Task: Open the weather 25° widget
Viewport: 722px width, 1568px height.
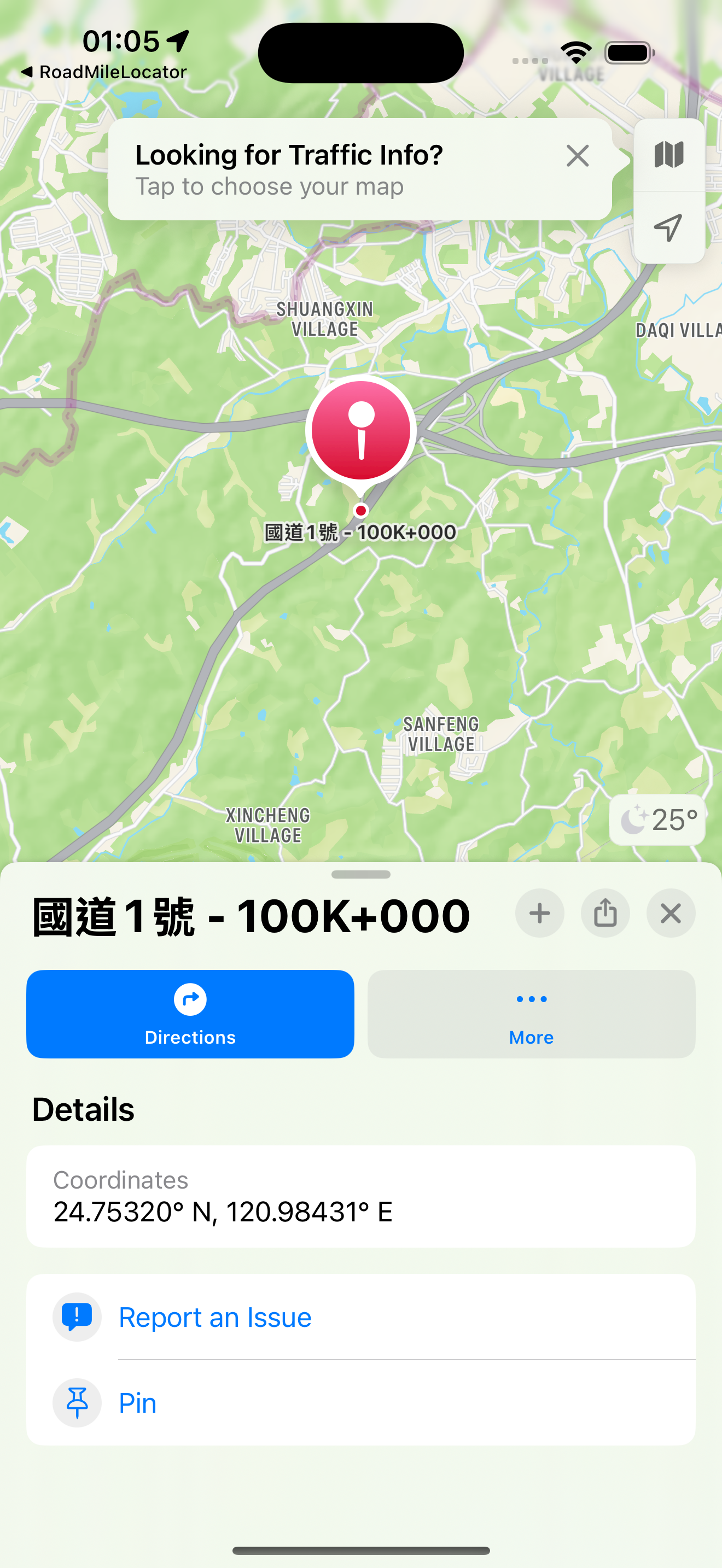Action: point(657,820)
